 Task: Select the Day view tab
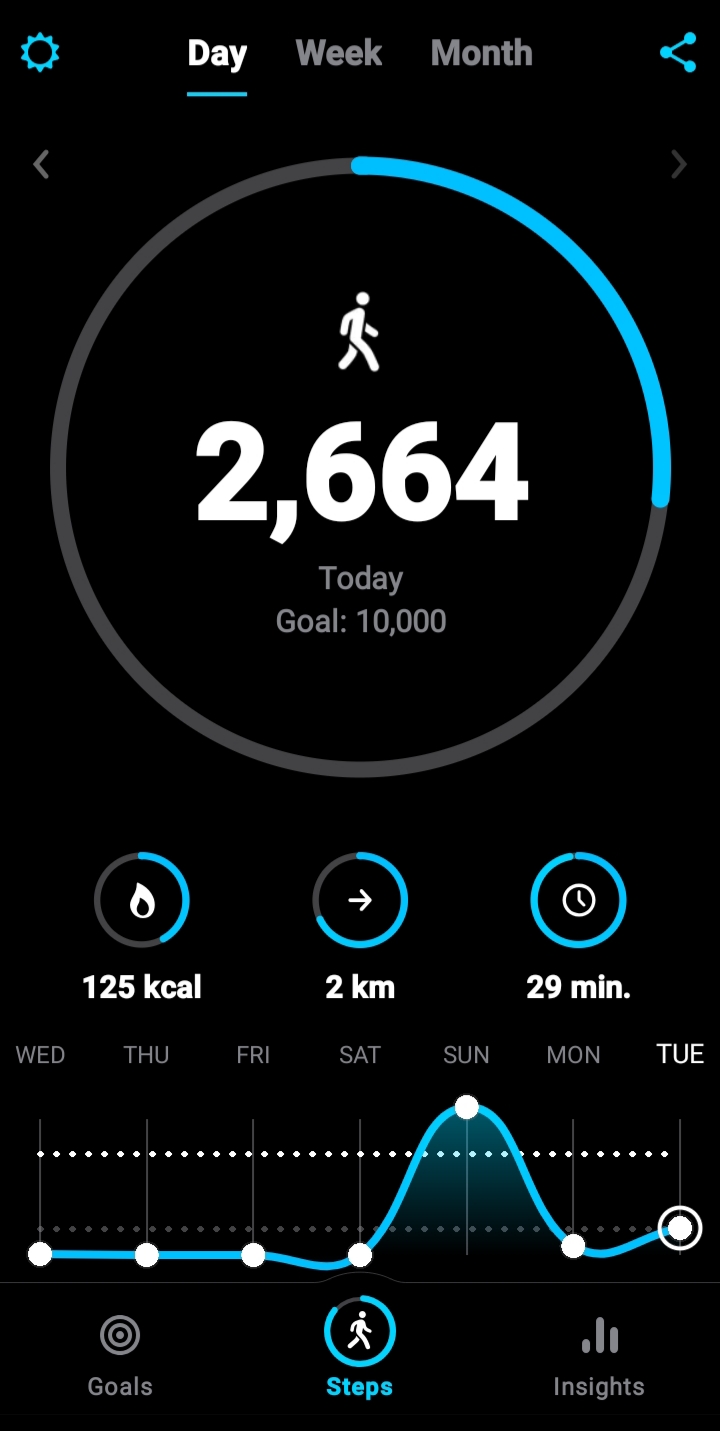217,53
